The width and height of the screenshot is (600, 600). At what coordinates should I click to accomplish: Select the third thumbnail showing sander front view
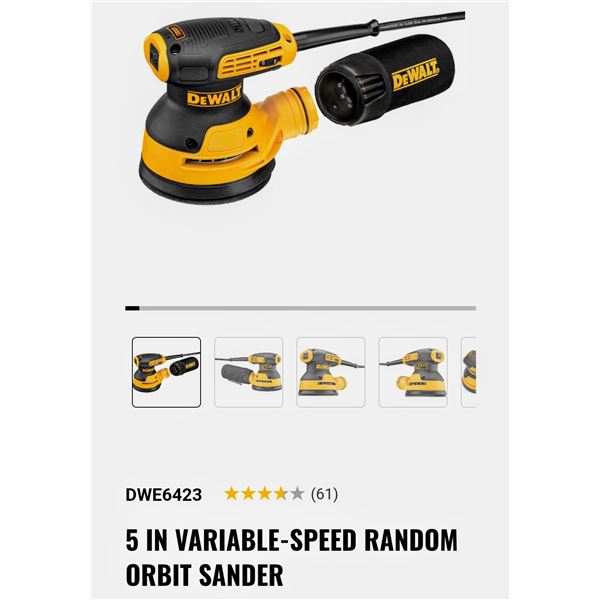coord(330,372)
